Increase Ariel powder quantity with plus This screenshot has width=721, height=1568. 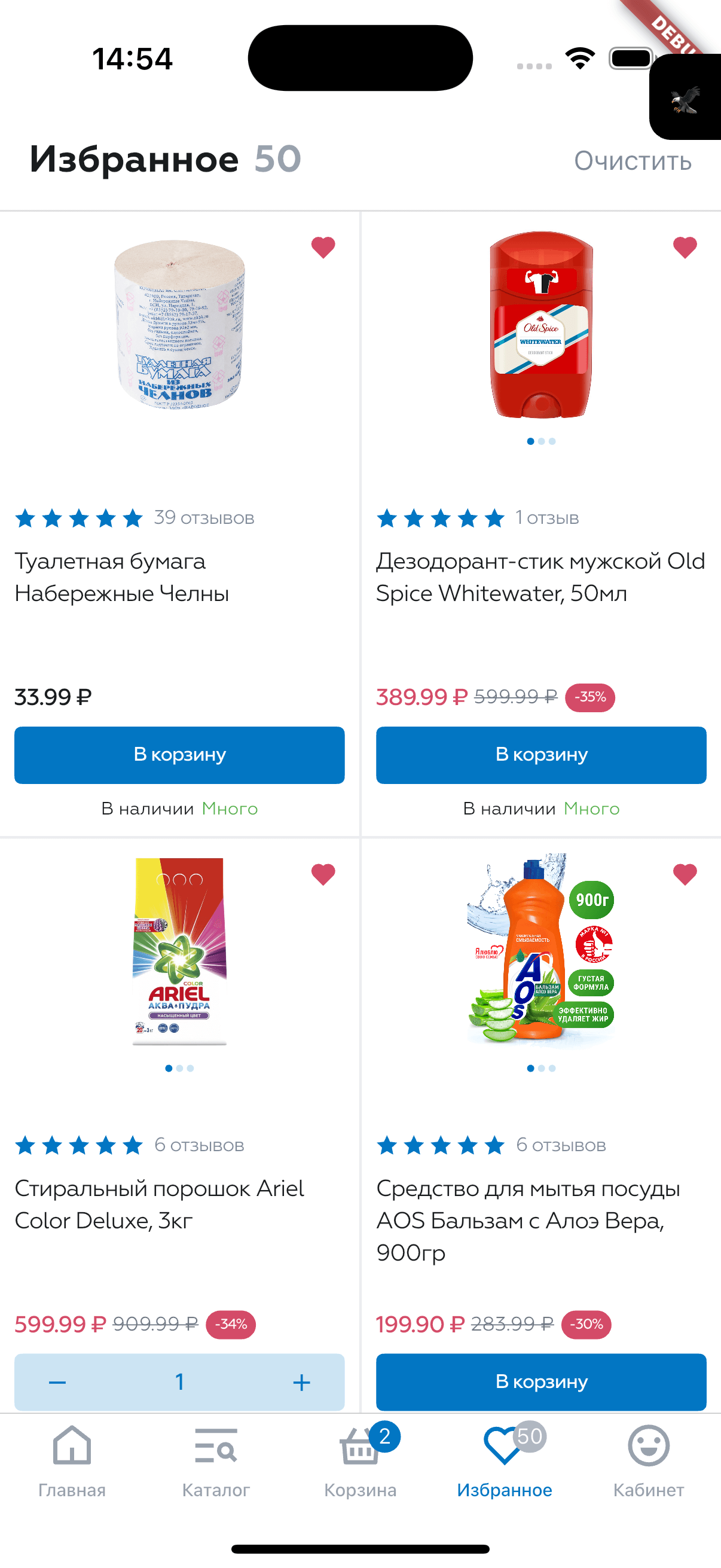click(302, 1383)
